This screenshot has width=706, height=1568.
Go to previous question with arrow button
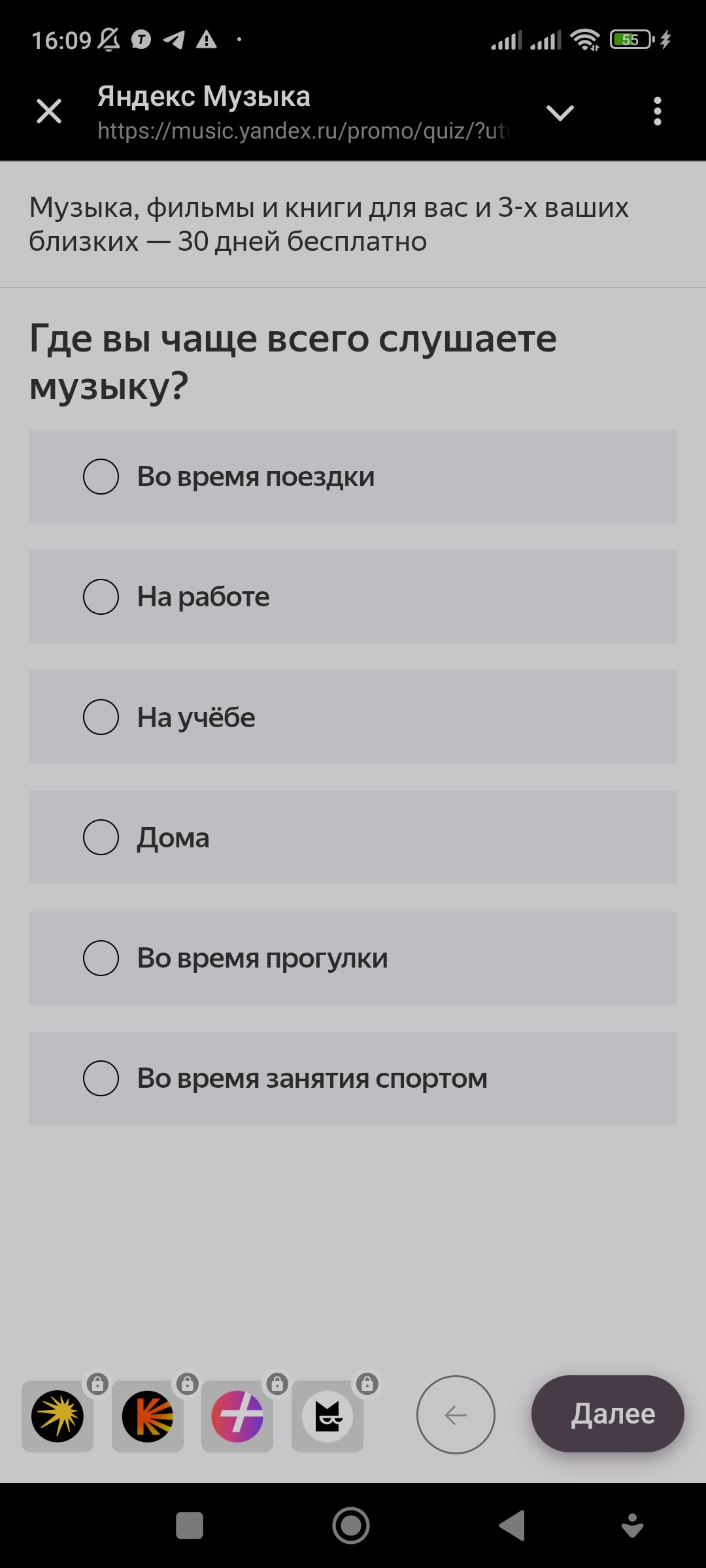[456, 1414]
